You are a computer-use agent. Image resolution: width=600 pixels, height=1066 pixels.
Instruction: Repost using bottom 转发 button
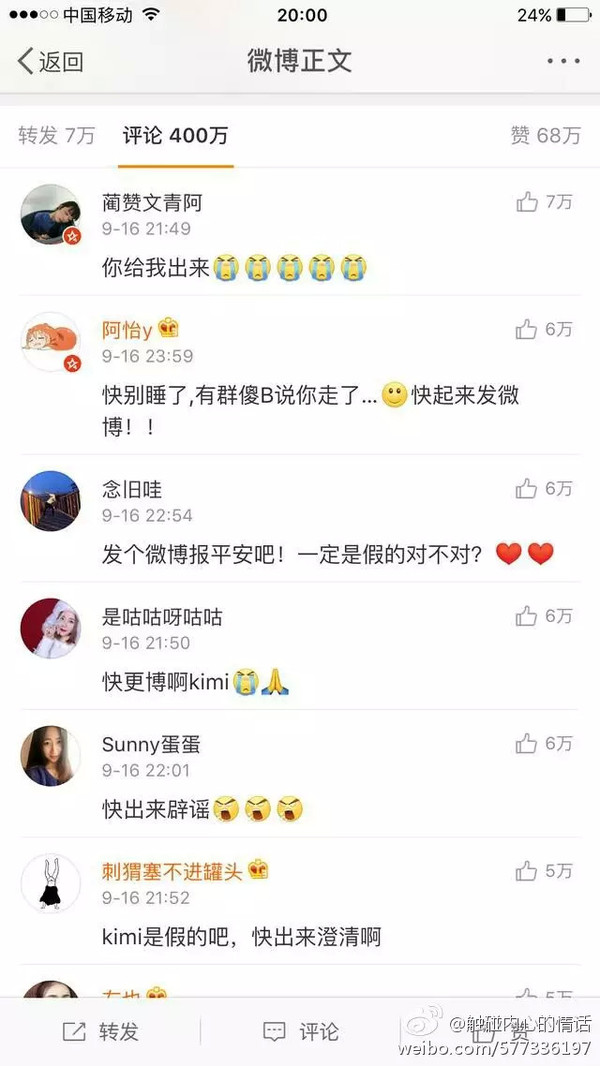pos(100,1032)
